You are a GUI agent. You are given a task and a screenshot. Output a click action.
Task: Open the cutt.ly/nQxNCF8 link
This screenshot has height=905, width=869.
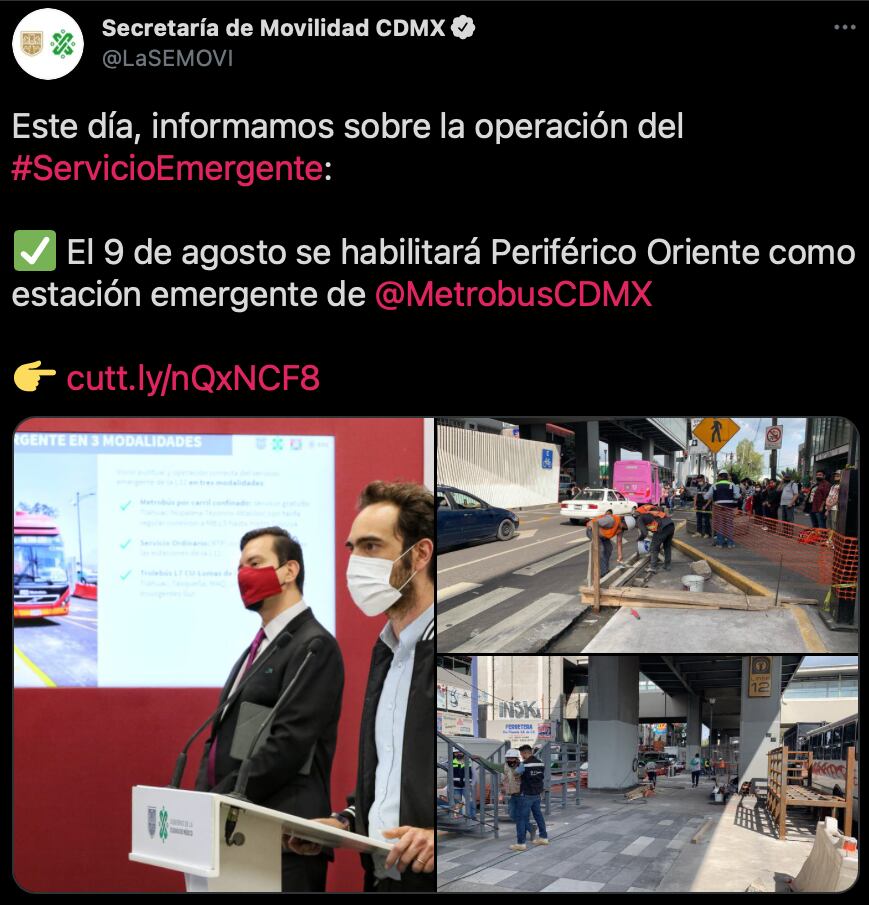point(193,378)
